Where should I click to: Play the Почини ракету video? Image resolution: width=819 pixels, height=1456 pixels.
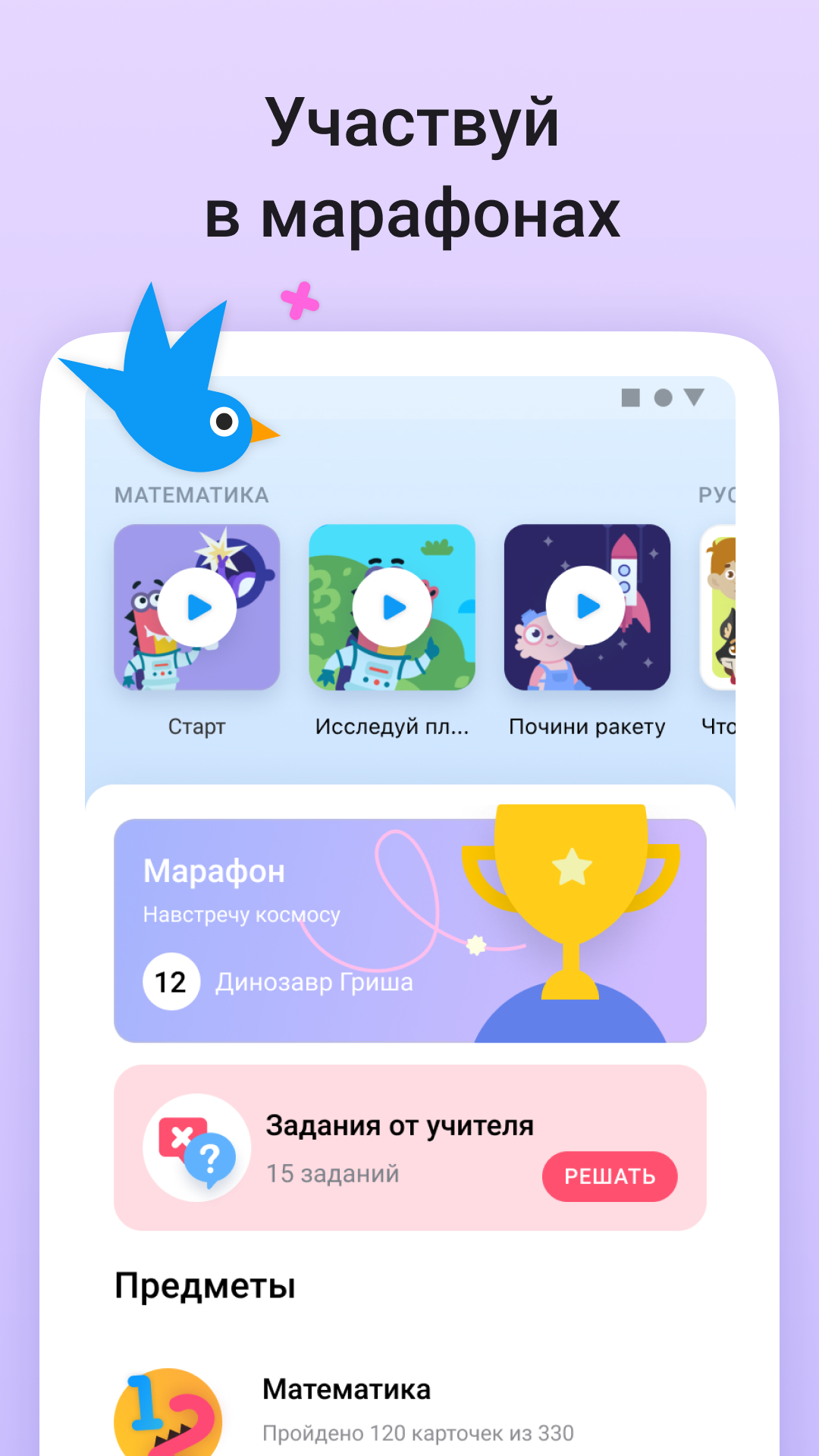point(587,607)
